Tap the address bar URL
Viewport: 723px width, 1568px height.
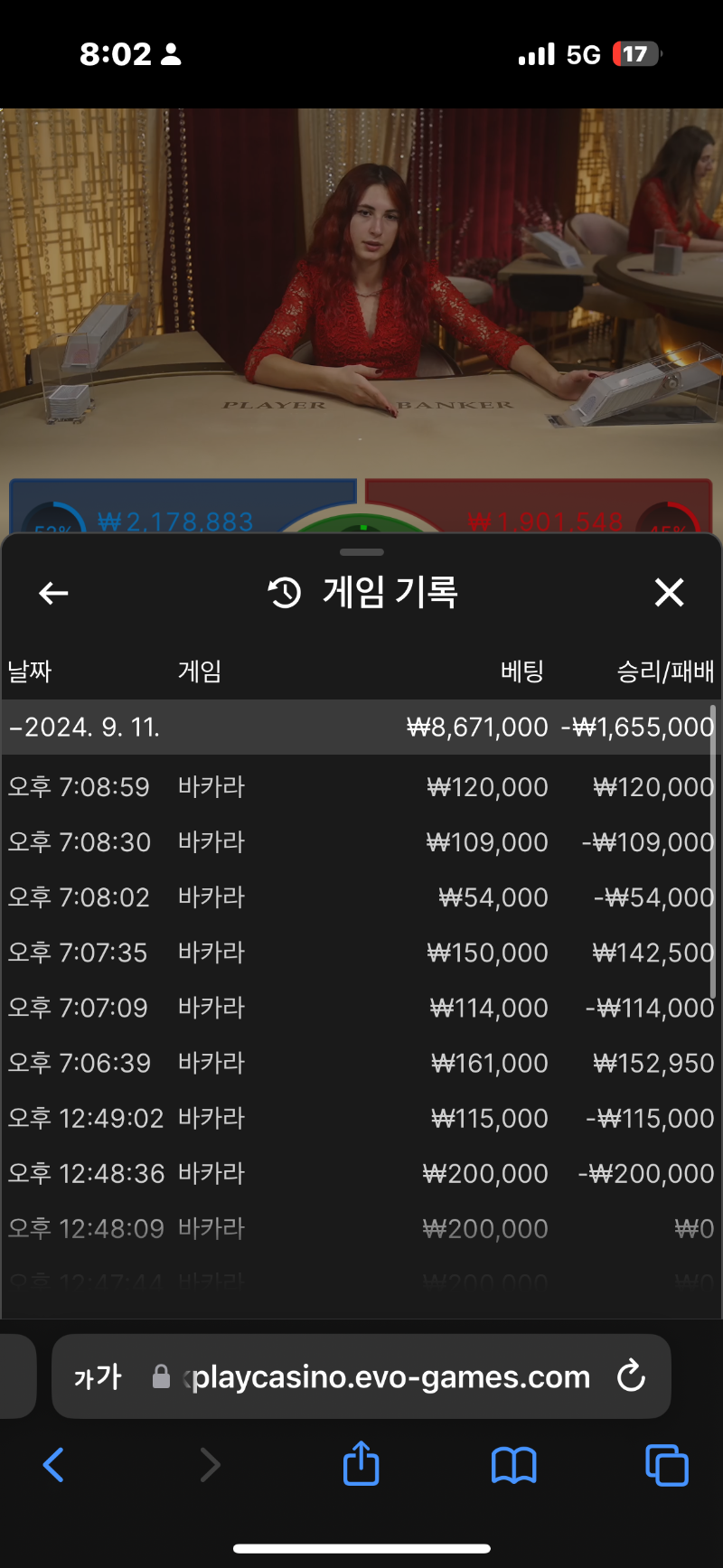[390, 1377]
